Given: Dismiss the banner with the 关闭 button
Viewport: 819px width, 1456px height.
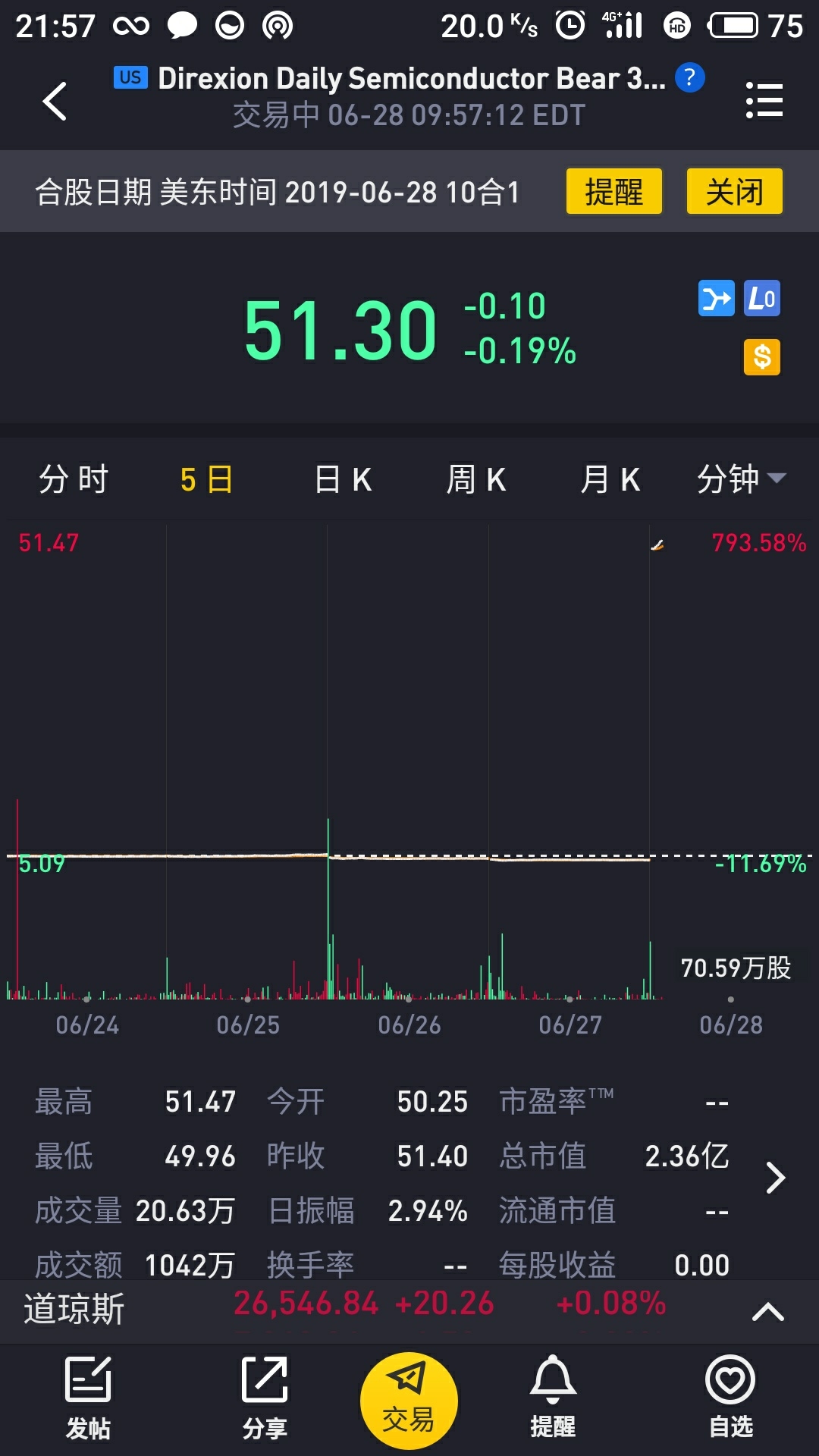Looking at the screenshot, I should (x=734, y=192).
